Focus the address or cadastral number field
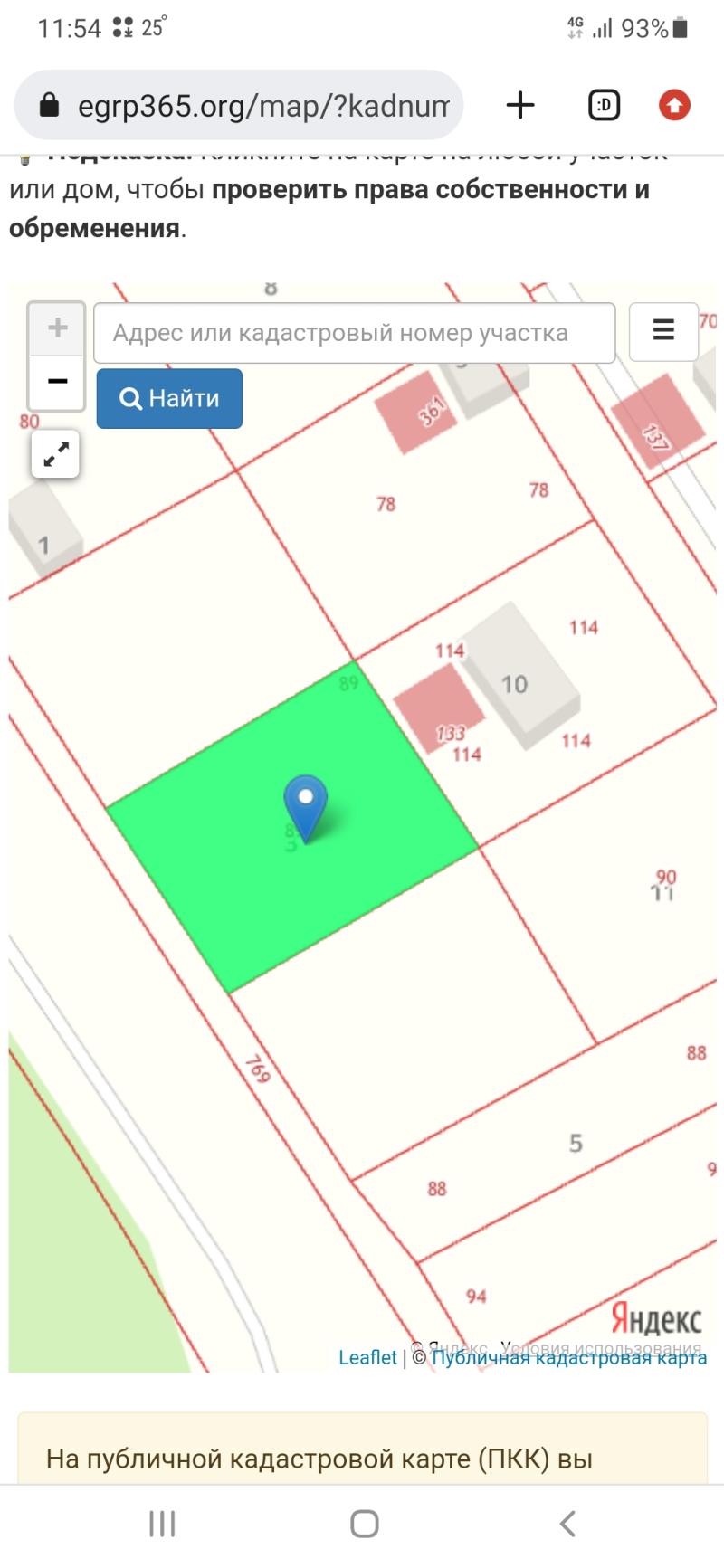Viewport: 724px width, 1568px height. [x=354, y=333]
